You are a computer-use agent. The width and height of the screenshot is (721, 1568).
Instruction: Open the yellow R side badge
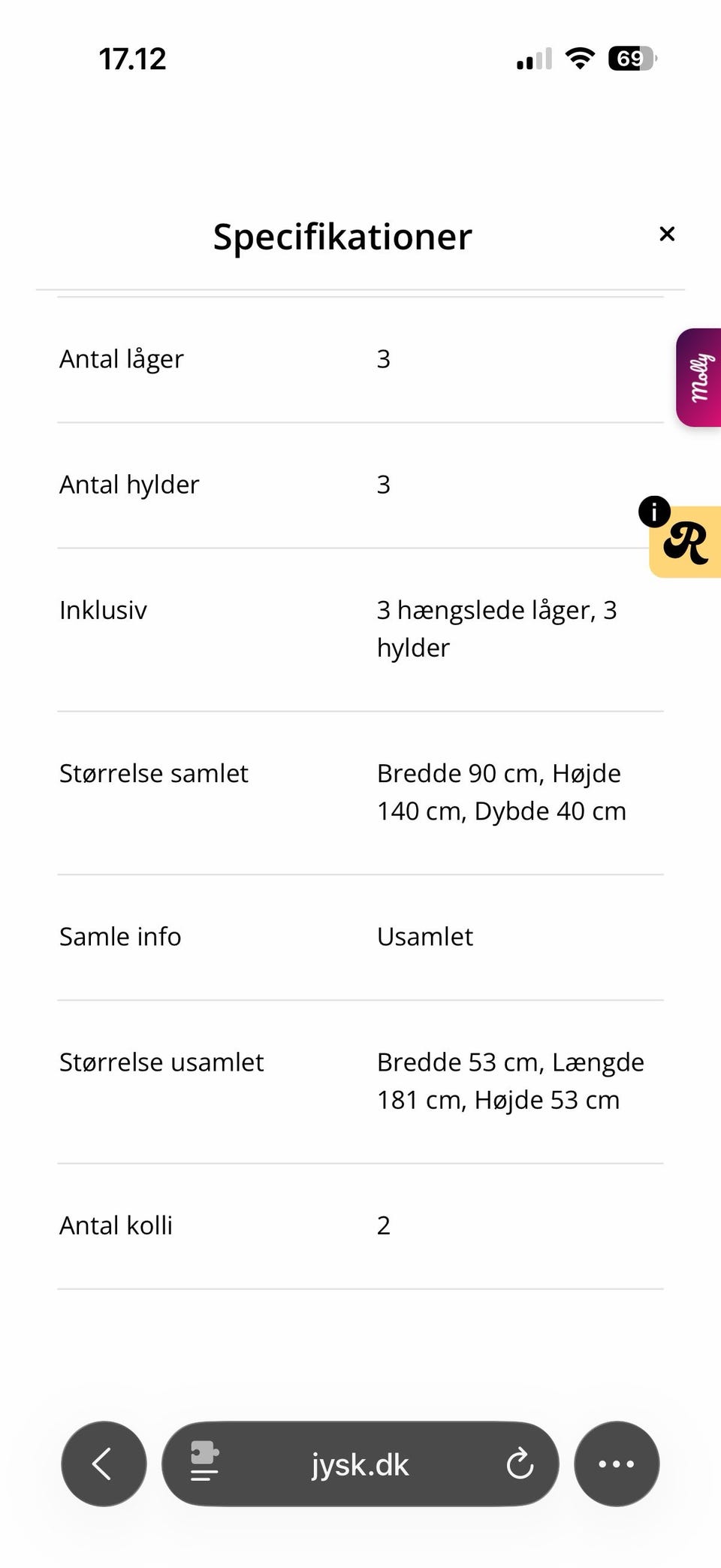point(686,542)
